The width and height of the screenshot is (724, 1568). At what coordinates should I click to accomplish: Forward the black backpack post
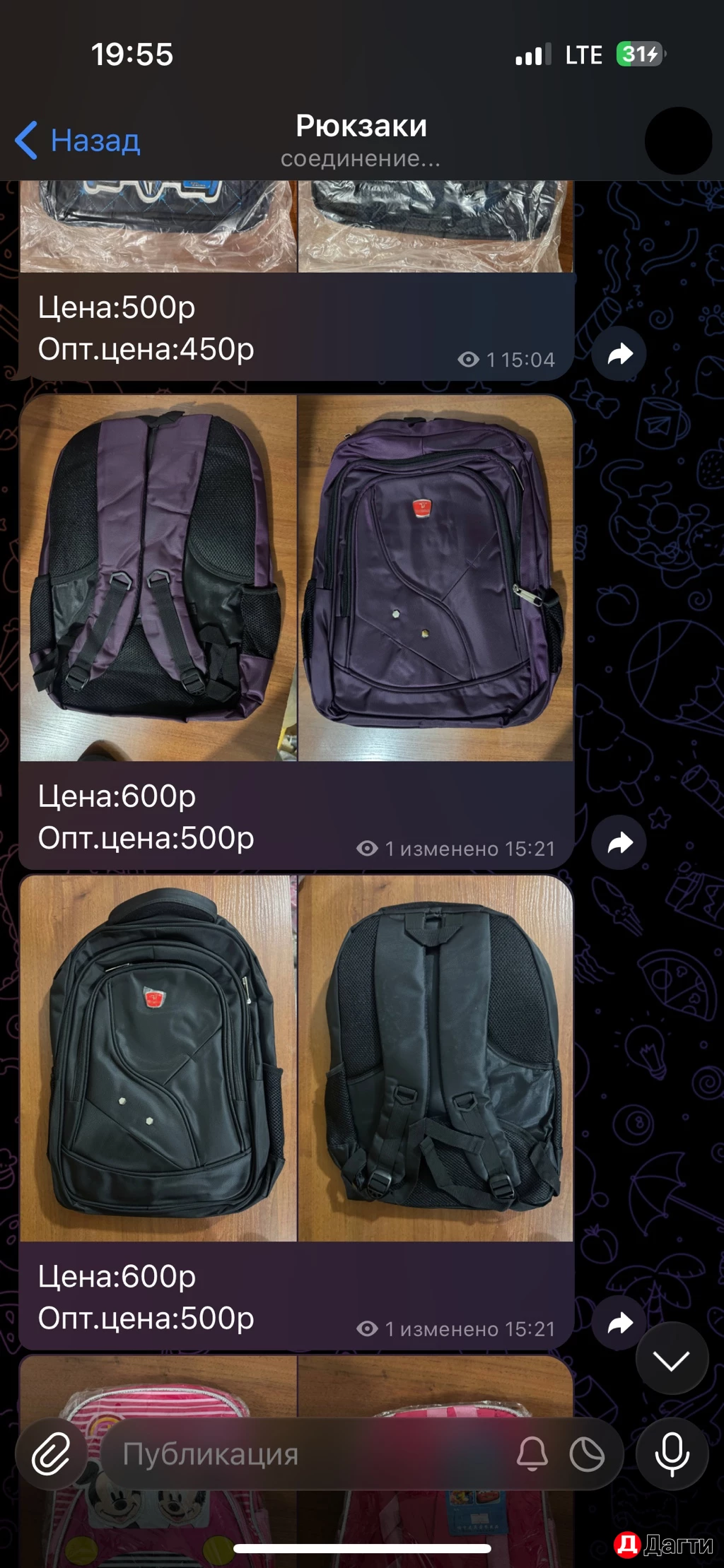click(619, 1323)
